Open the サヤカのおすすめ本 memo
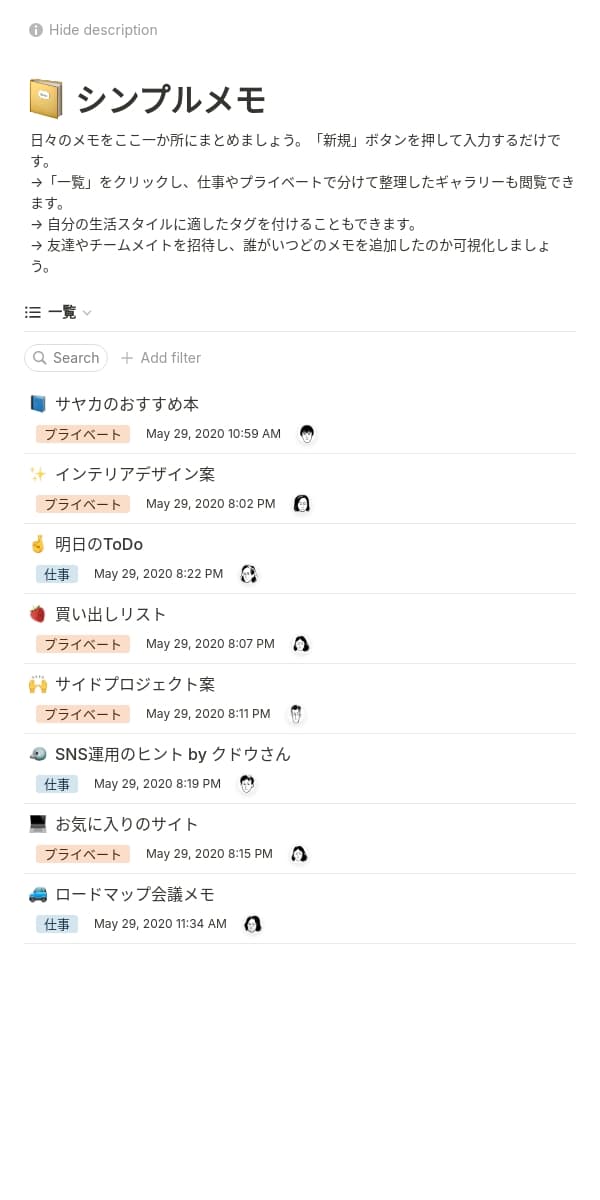 coord(127,404)
